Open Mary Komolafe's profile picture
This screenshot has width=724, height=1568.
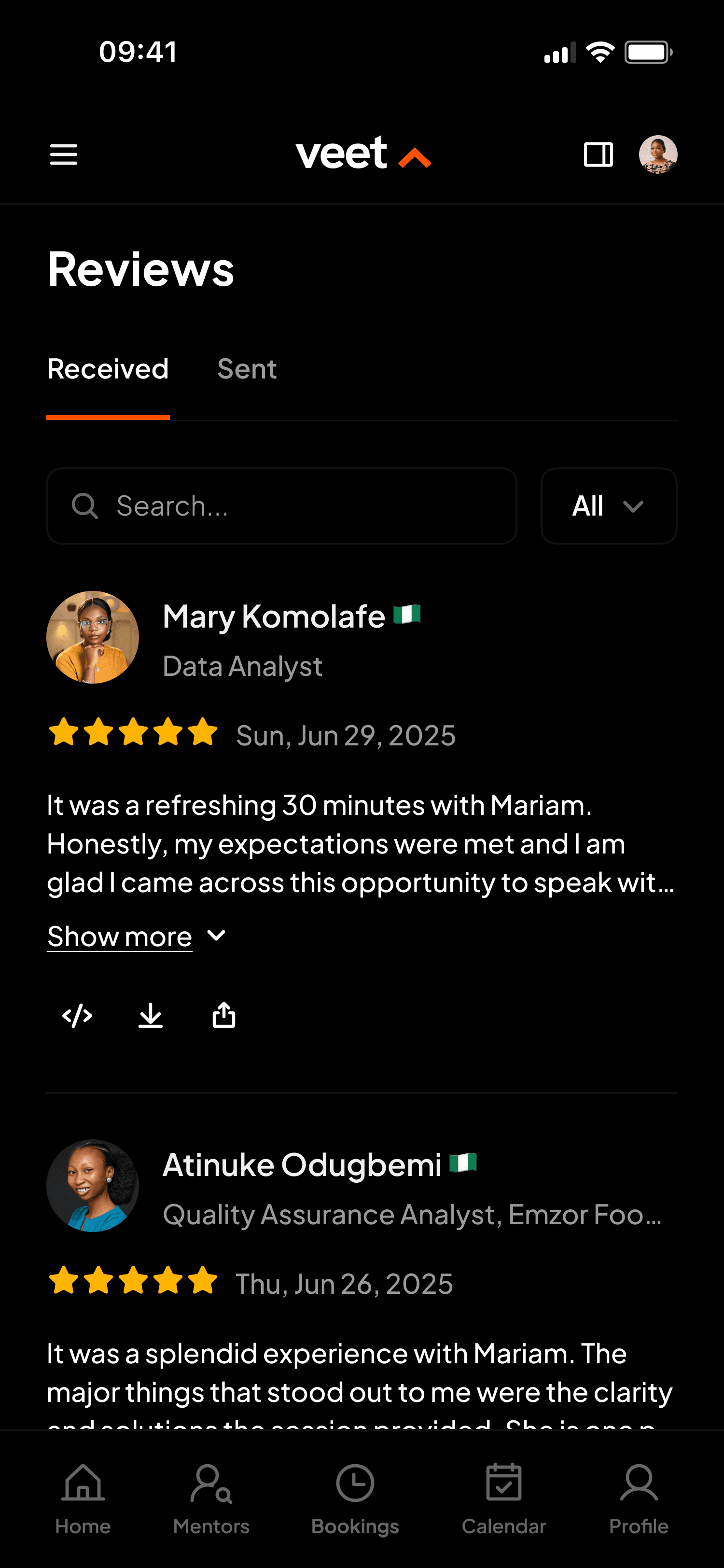[x=93, y=637]
